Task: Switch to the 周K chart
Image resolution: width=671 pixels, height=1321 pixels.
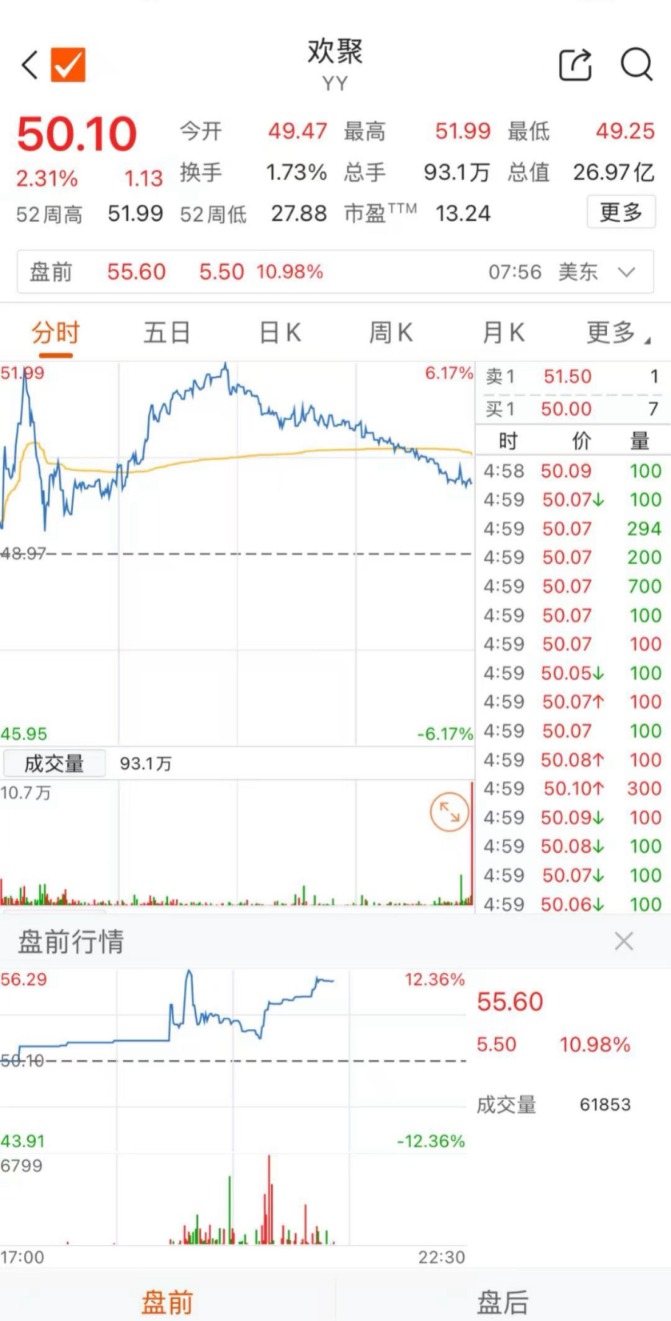Action: (391, 333)
